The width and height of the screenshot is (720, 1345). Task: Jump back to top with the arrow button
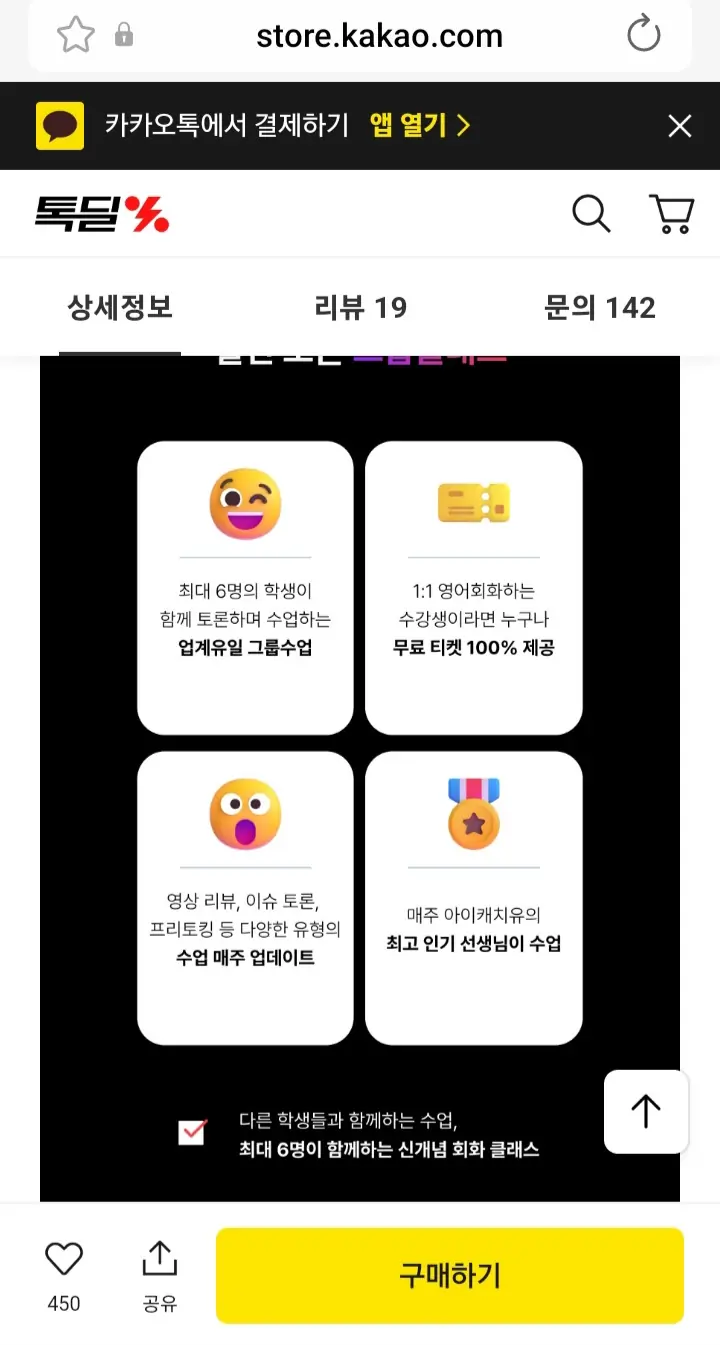(646, 1111)
